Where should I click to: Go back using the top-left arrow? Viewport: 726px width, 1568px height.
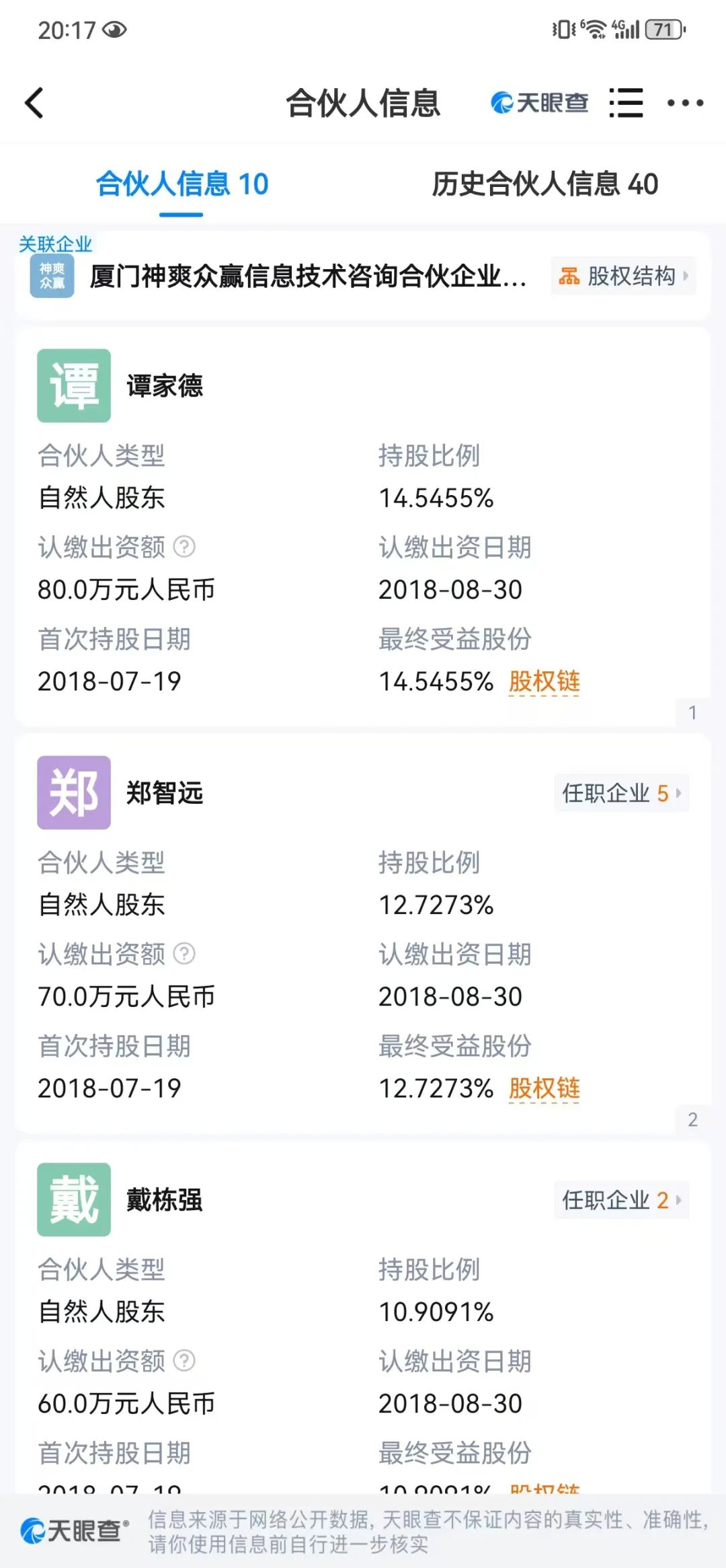click(35, 104)
